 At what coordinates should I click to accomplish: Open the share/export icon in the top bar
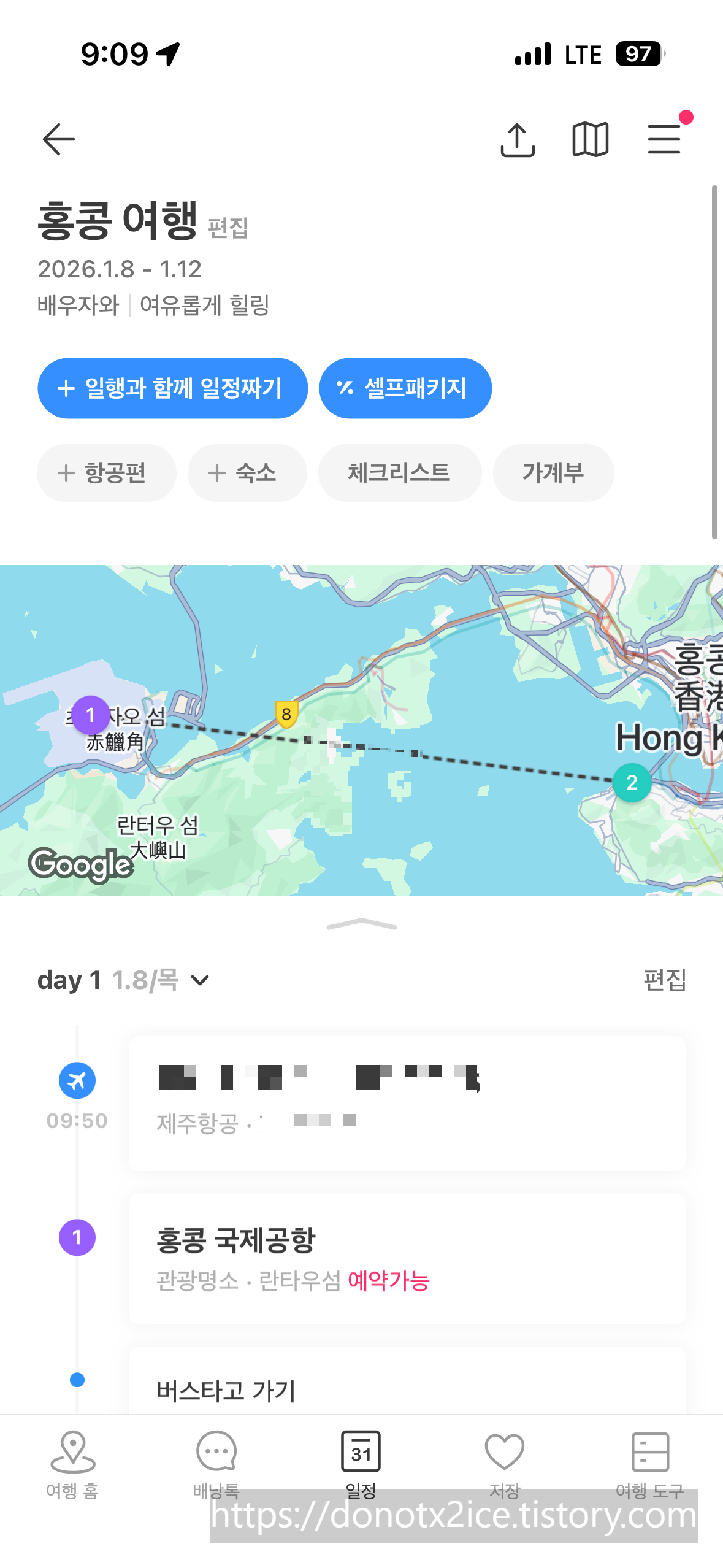point(518,139)
